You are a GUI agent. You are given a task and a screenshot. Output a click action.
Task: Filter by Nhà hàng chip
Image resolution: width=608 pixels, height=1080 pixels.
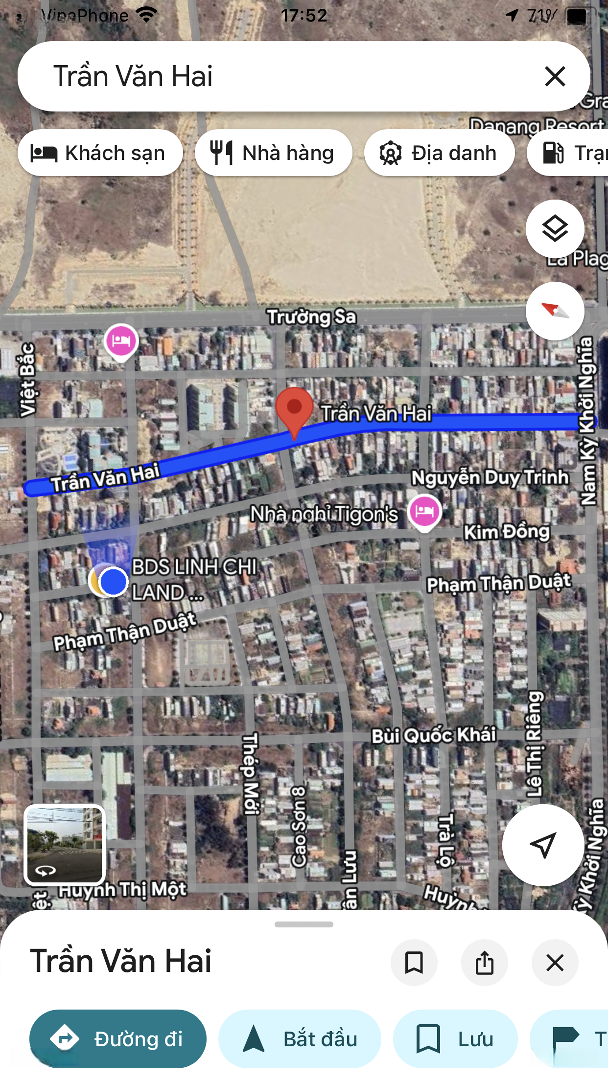pyautogui.click(x=273, y=153)
